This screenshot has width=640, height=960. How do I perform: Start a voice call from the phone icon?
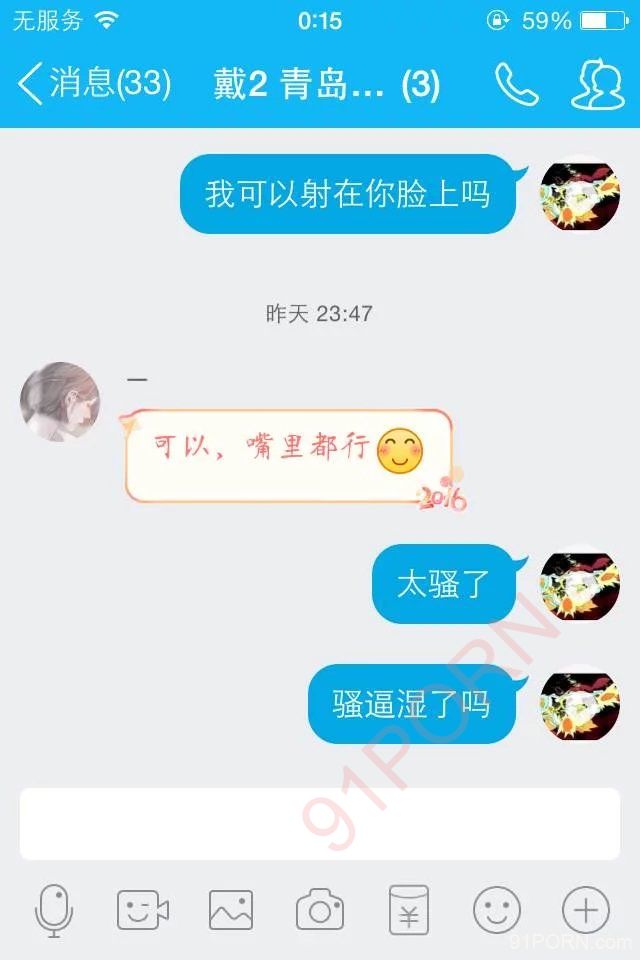point(516,85)
